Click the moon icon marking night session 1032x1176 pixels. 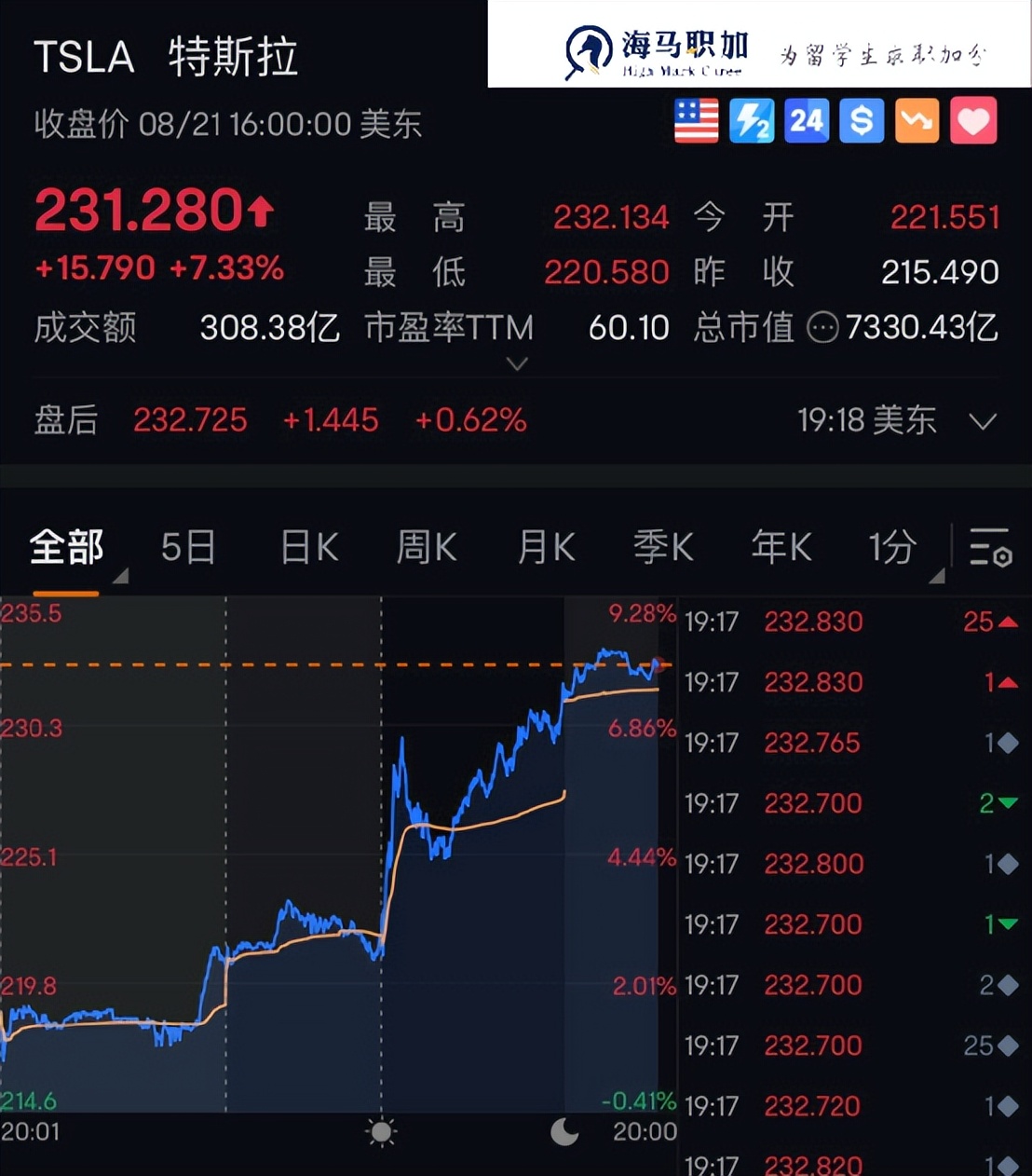point(565,1130)
